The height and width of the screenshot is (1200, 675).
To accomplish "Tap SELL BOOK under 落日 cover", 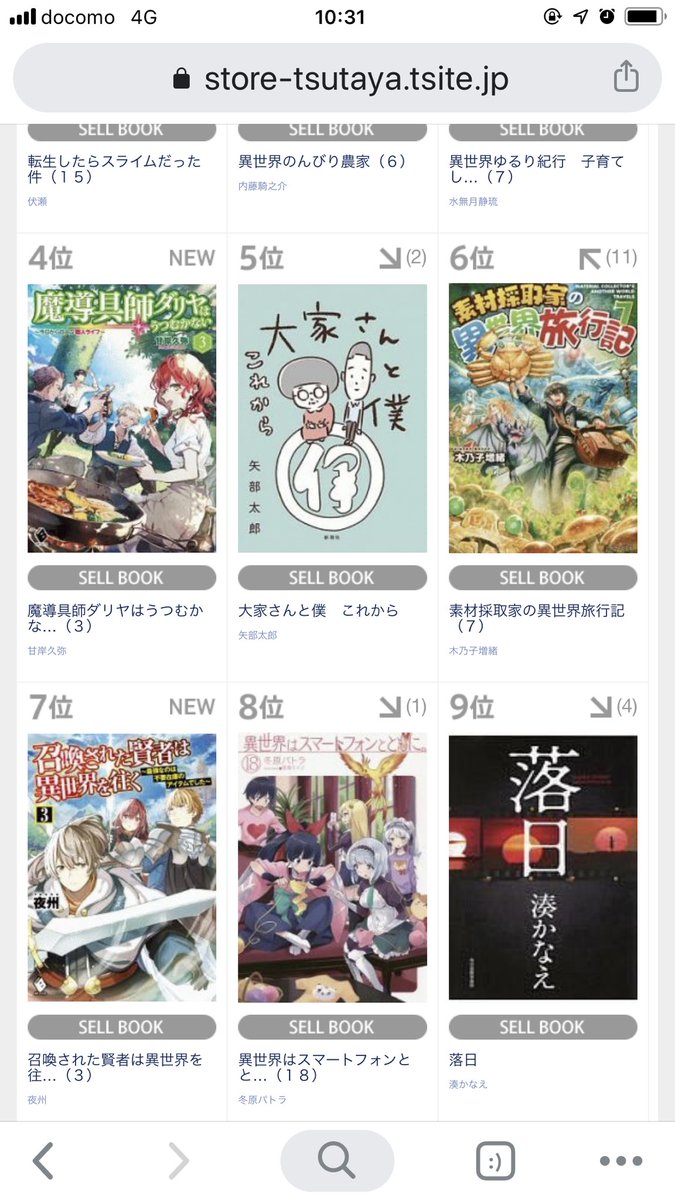I will click(x=543, y=1027).
